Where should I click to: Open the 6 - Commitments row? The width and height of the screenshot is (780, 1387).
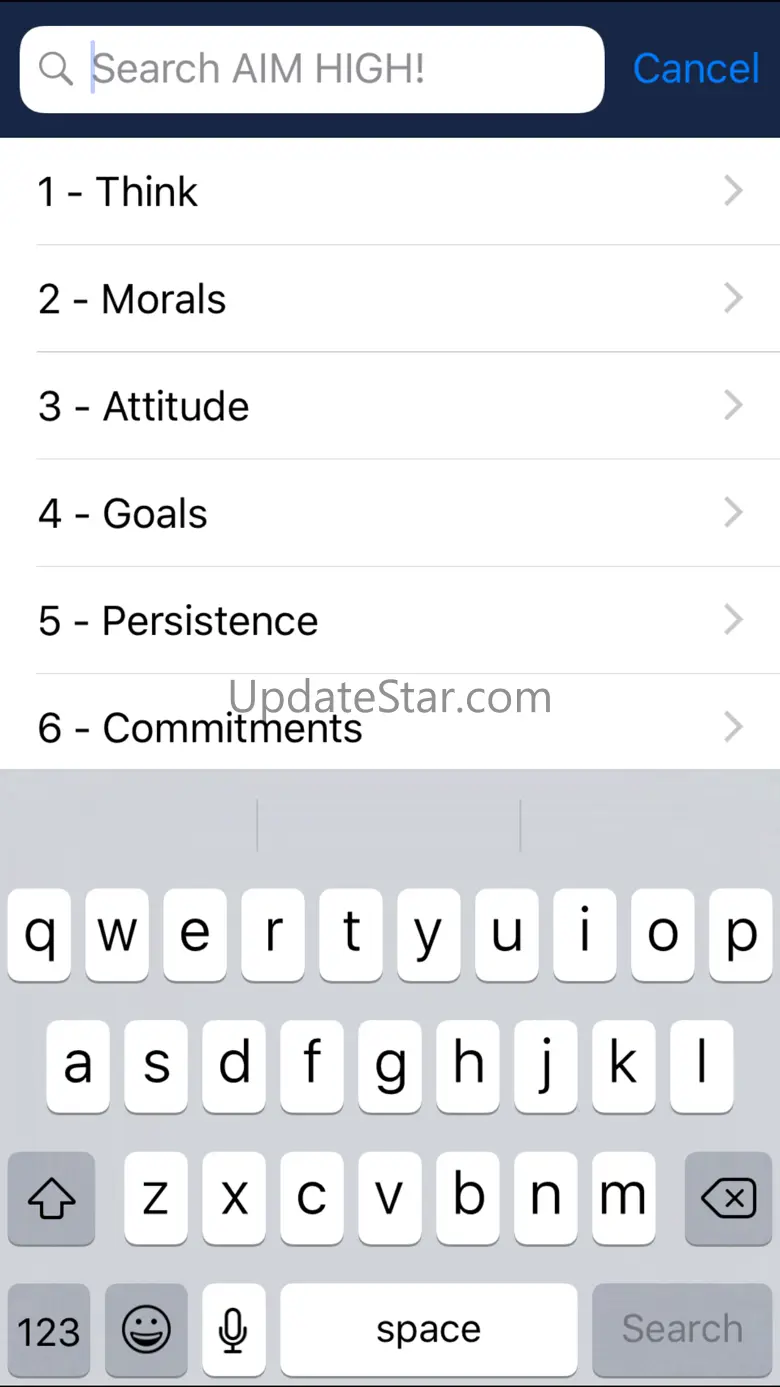[x=390, y=727]
